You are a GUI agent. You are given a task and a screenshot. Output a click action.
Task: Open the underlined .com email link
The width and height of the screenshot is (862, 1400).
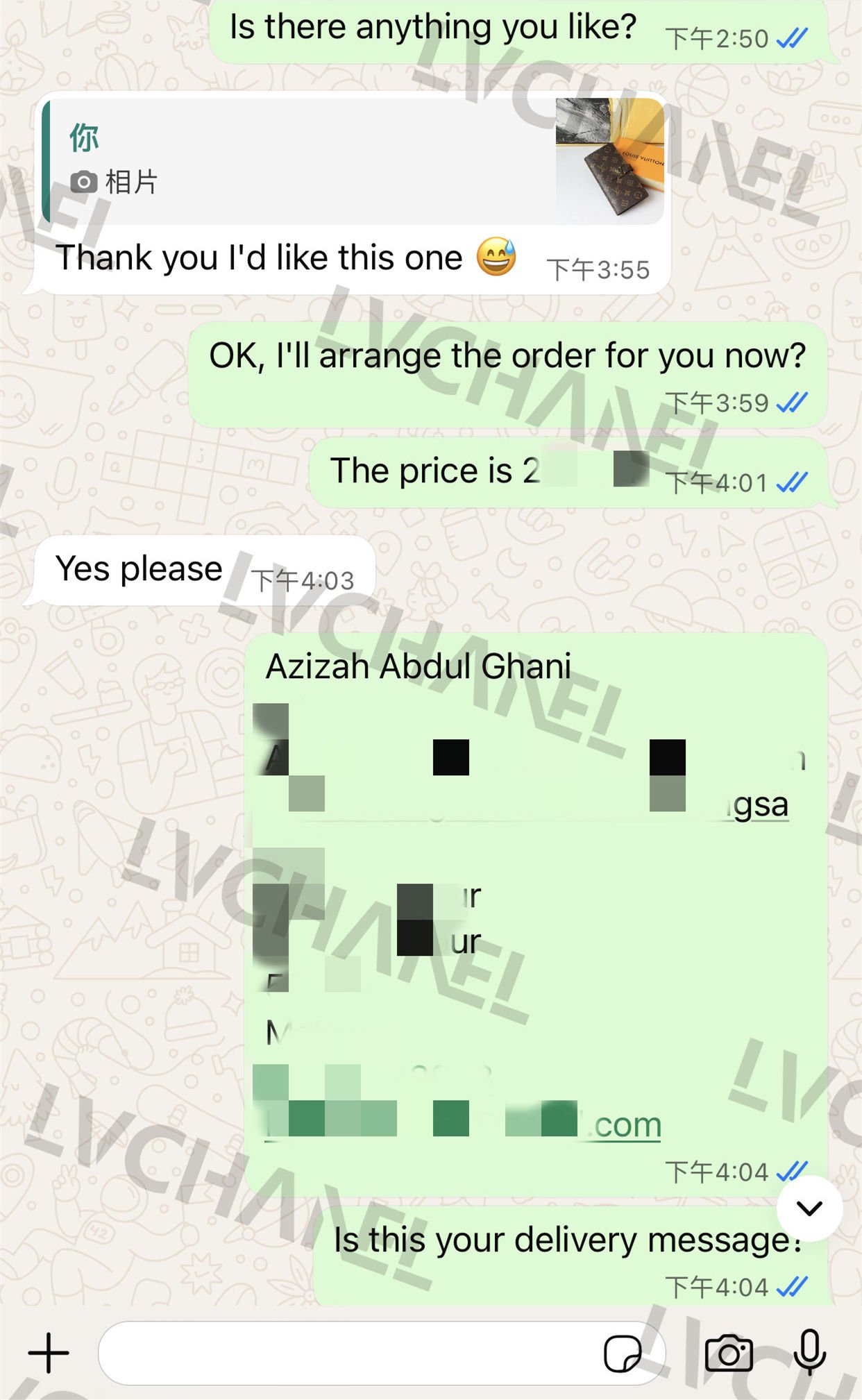(626, 1125)
